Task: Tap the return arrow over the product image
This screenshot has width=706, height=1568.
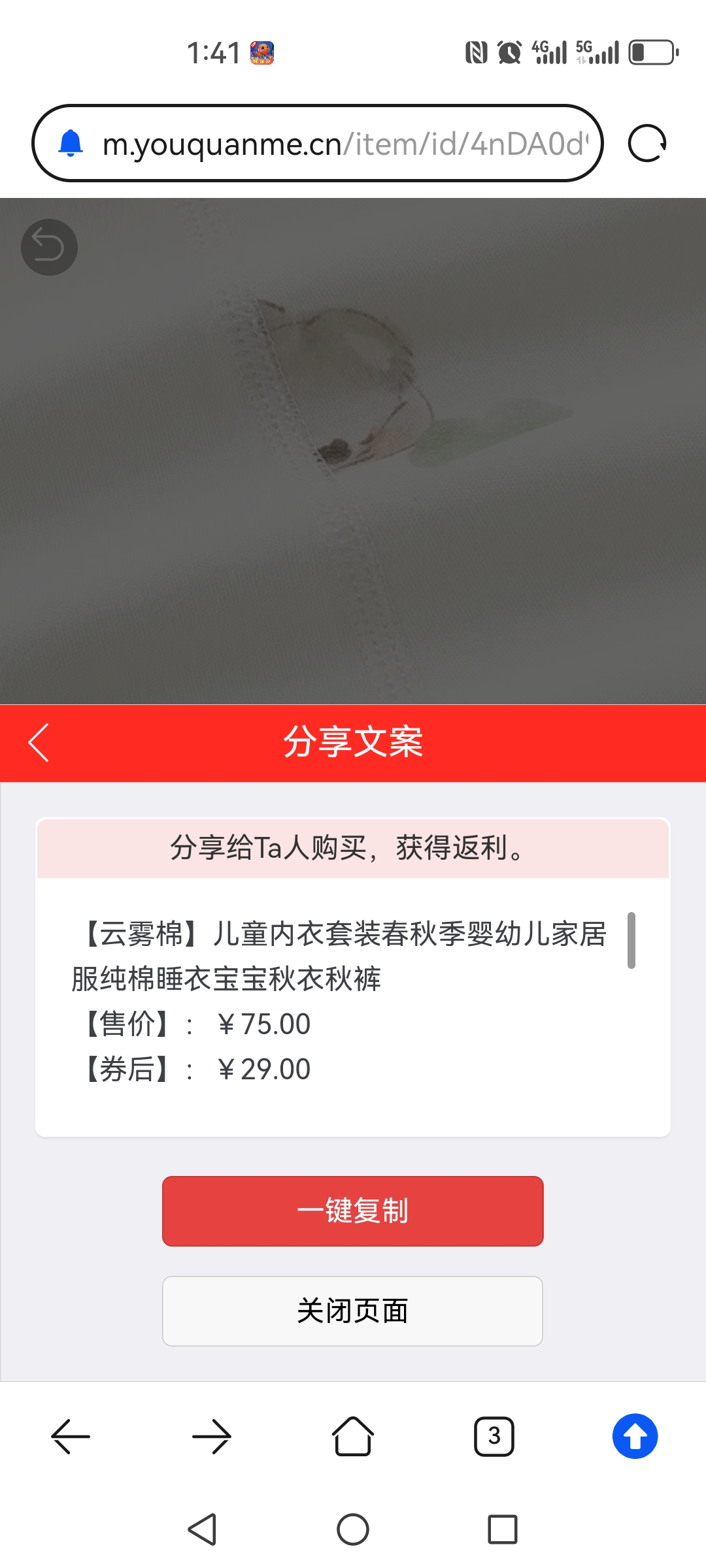Action: pyautogui.click(x=49, y=247)
